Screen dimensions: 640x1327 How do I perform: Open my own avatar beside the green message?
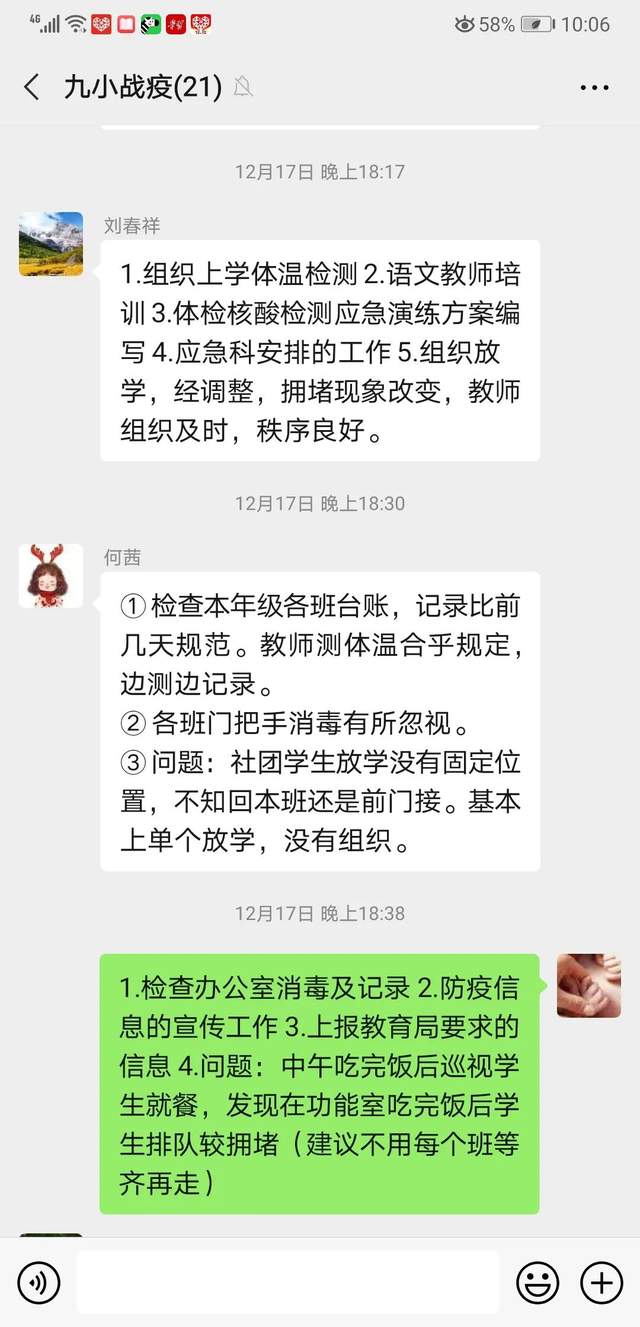pyautogui.click(x=589, y=986)
